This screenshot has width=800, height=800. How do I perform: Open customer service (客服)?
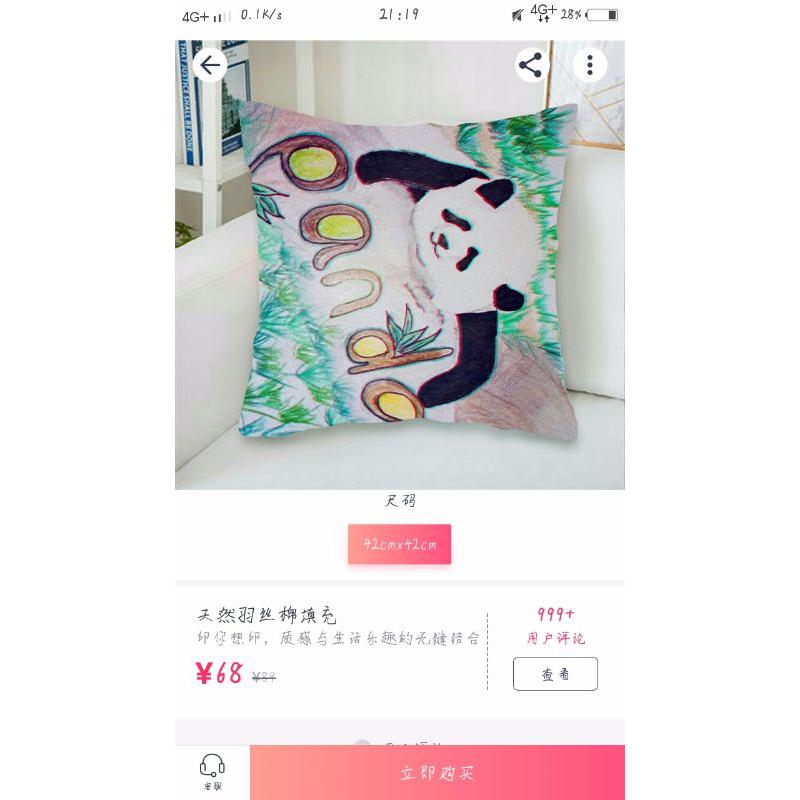point(212,772)
